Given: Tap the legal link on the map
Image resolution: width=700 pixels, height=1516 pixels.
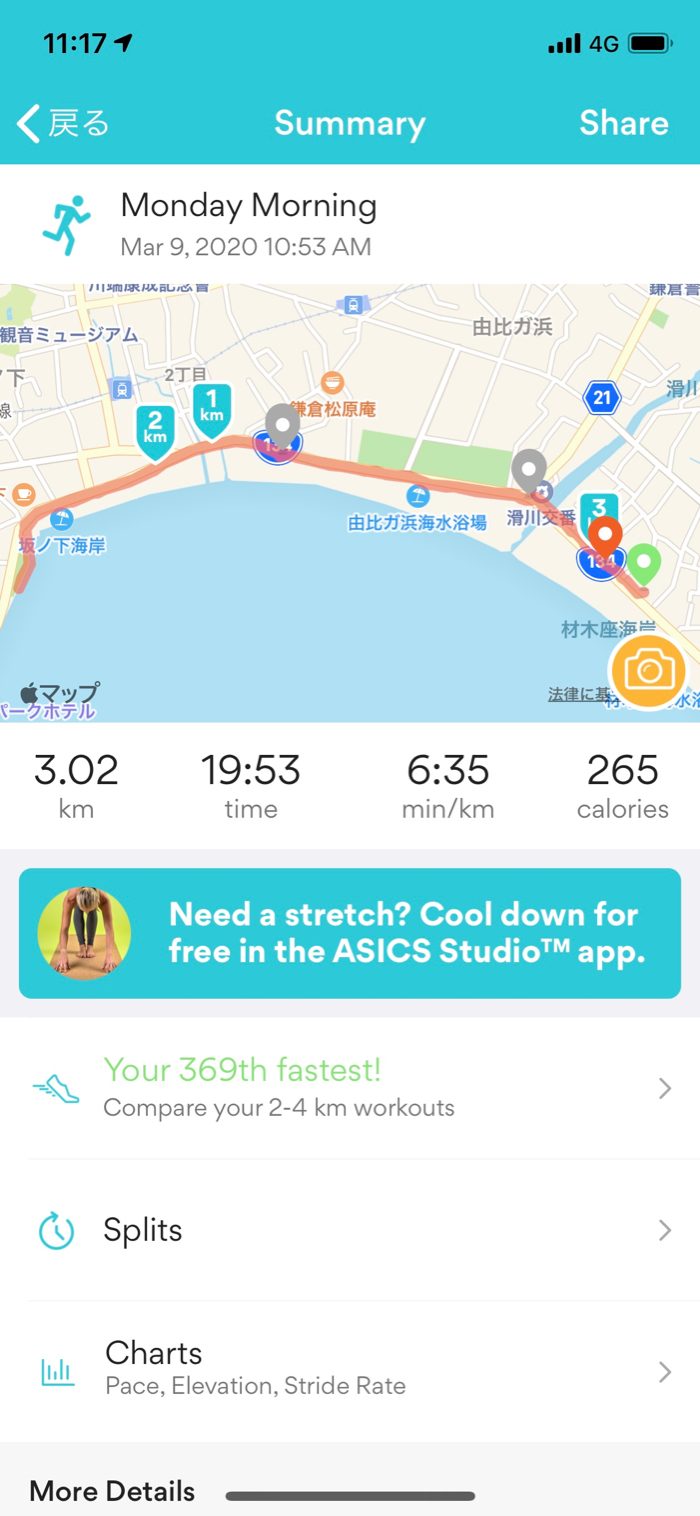Looking at the screenshot, I should point(577,694).
